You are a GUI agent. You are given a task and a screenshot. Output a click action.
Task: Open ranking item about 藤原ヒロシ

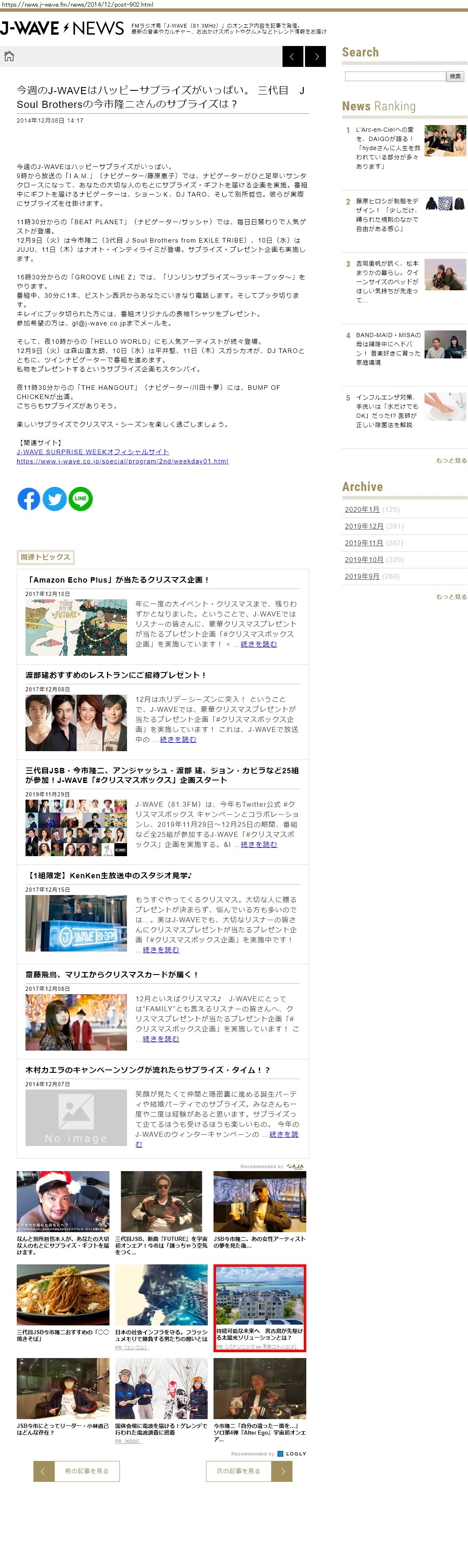pyautogui.click(x=387, y=214)
